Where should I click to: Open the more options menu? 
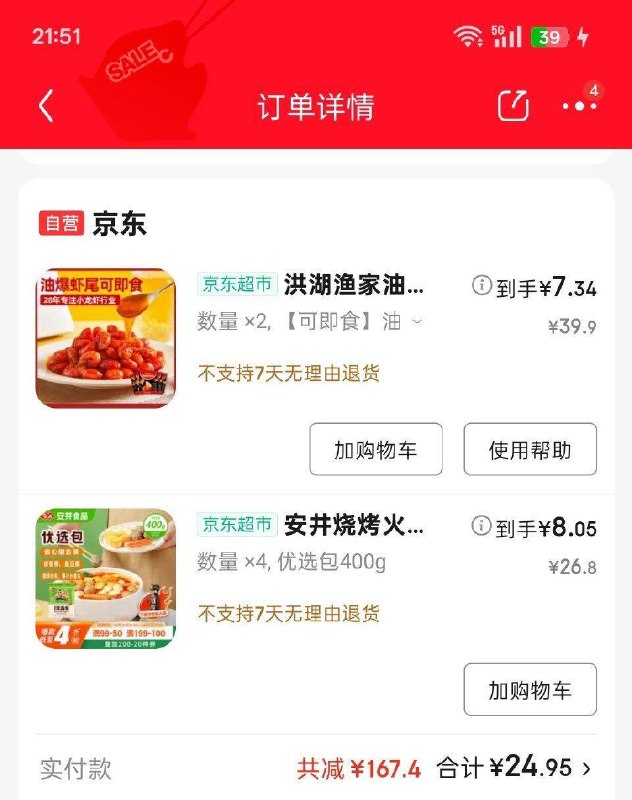coord(579,106)
